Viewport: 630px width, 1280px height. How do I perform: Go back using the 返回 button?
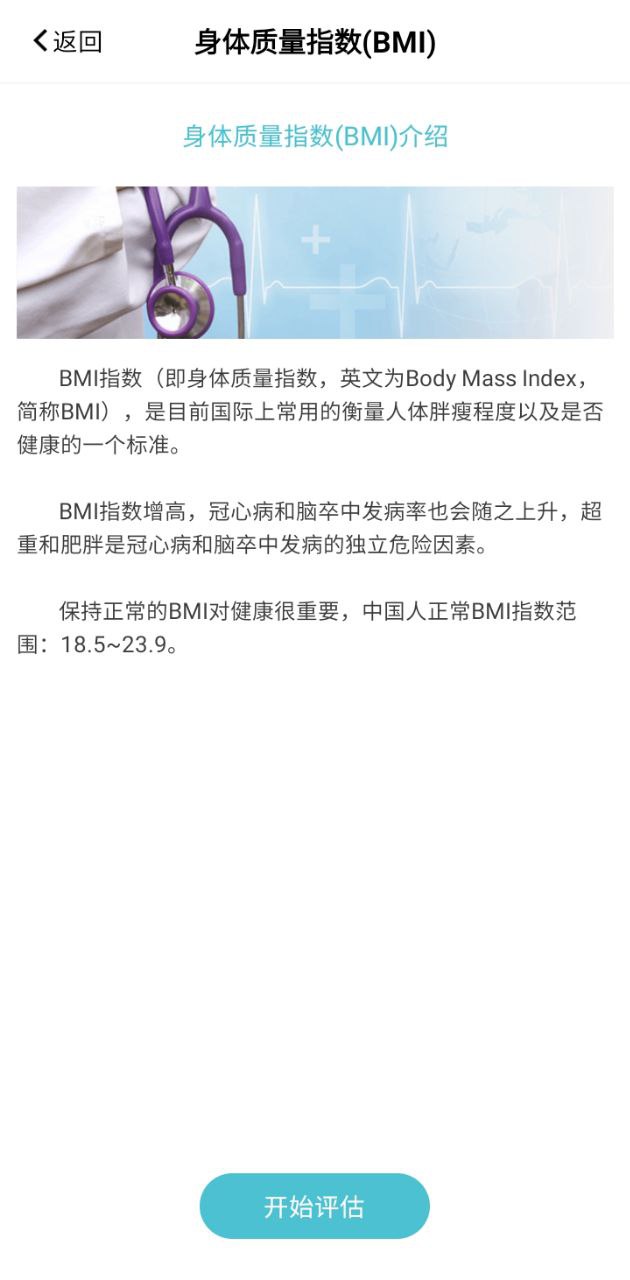(x=68, y=41)
